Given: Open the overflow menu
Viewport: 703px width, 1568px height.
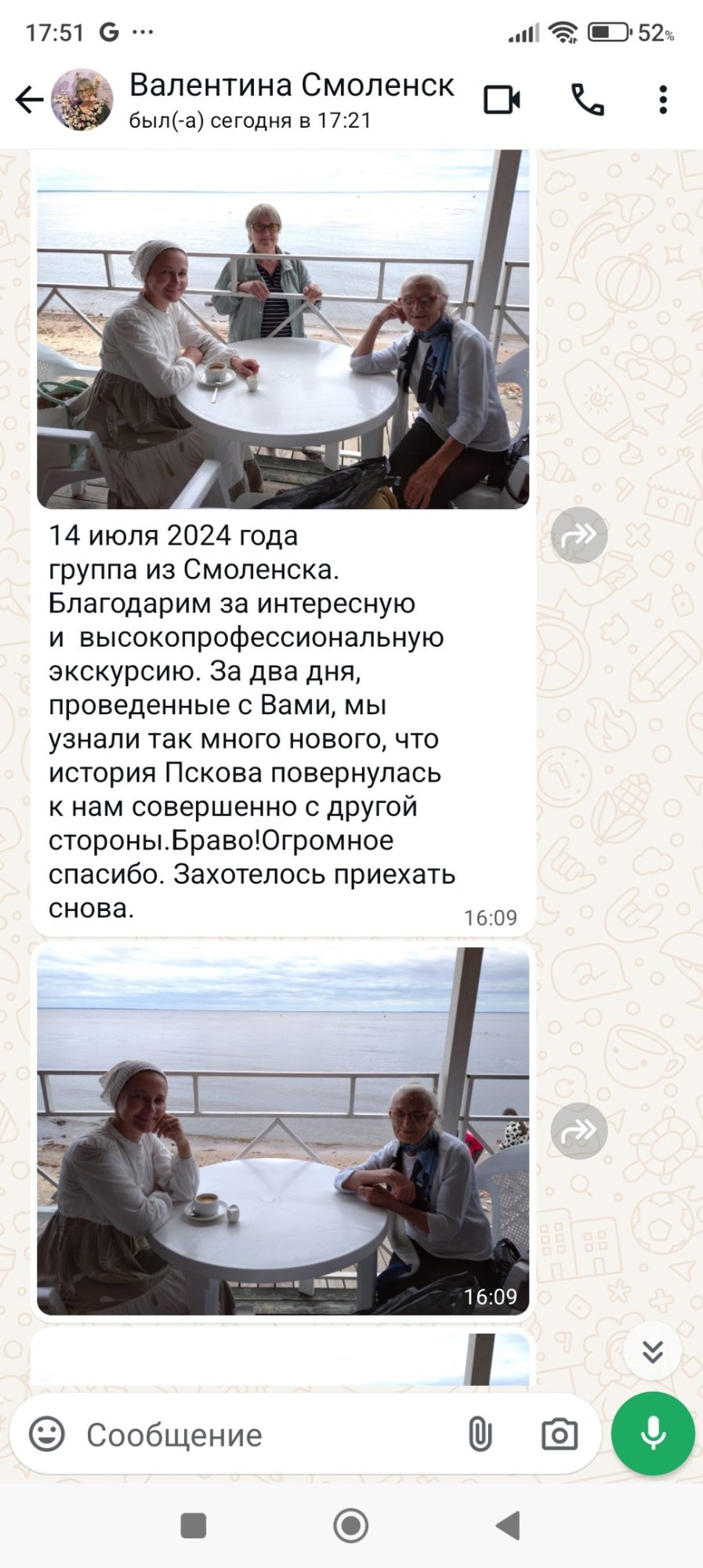Looking at the screenshot, I should click(663, 100).
